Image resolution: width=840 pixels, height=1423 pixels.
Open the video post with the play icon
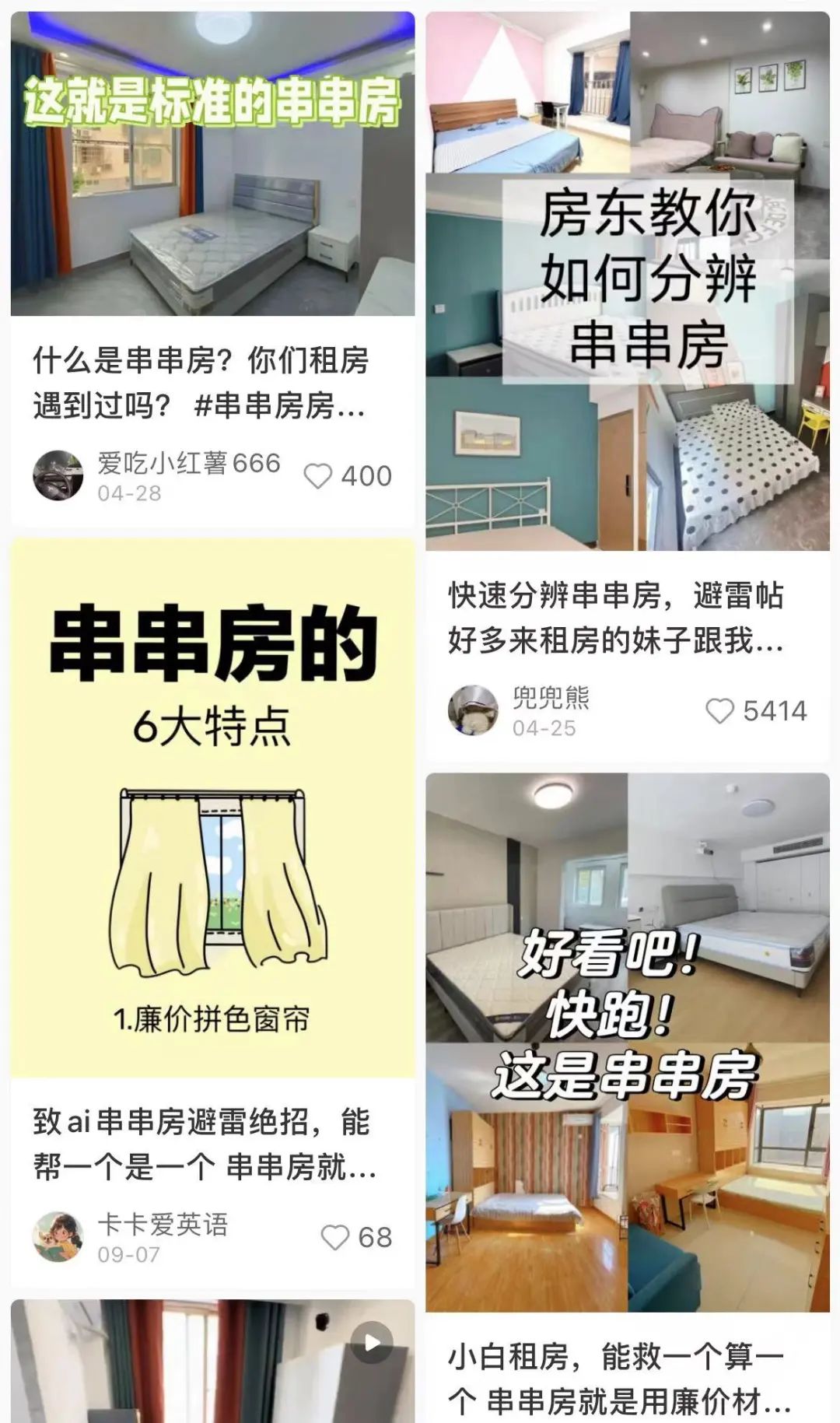pos(212,1362)
